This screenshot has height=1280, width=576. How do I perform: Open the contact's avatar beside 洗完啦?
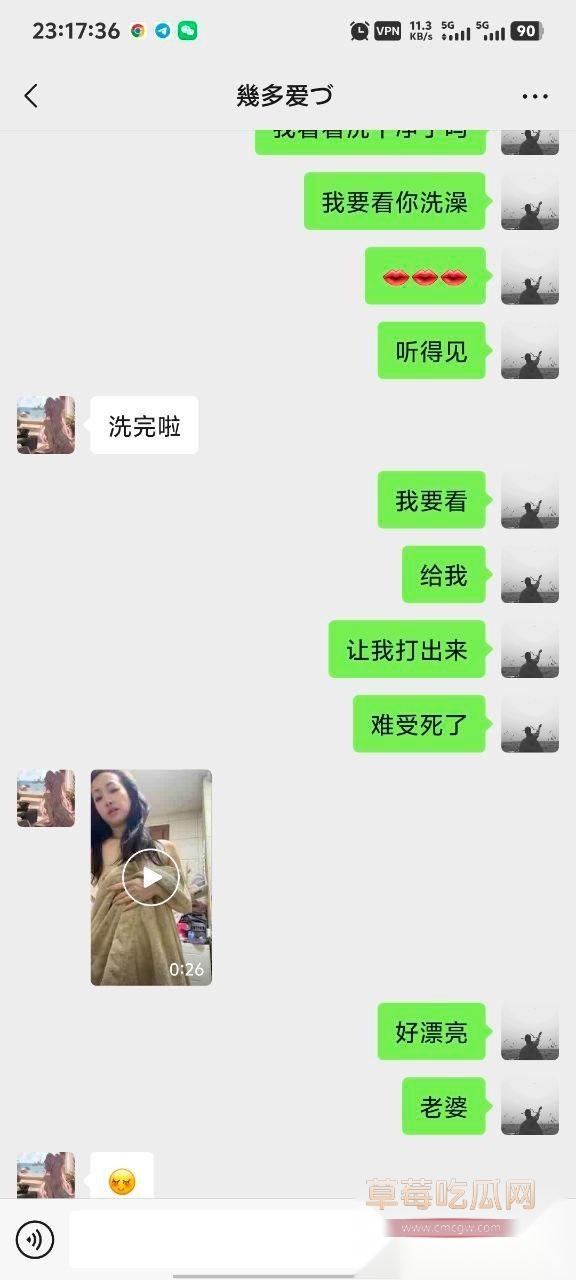point(46,425)
